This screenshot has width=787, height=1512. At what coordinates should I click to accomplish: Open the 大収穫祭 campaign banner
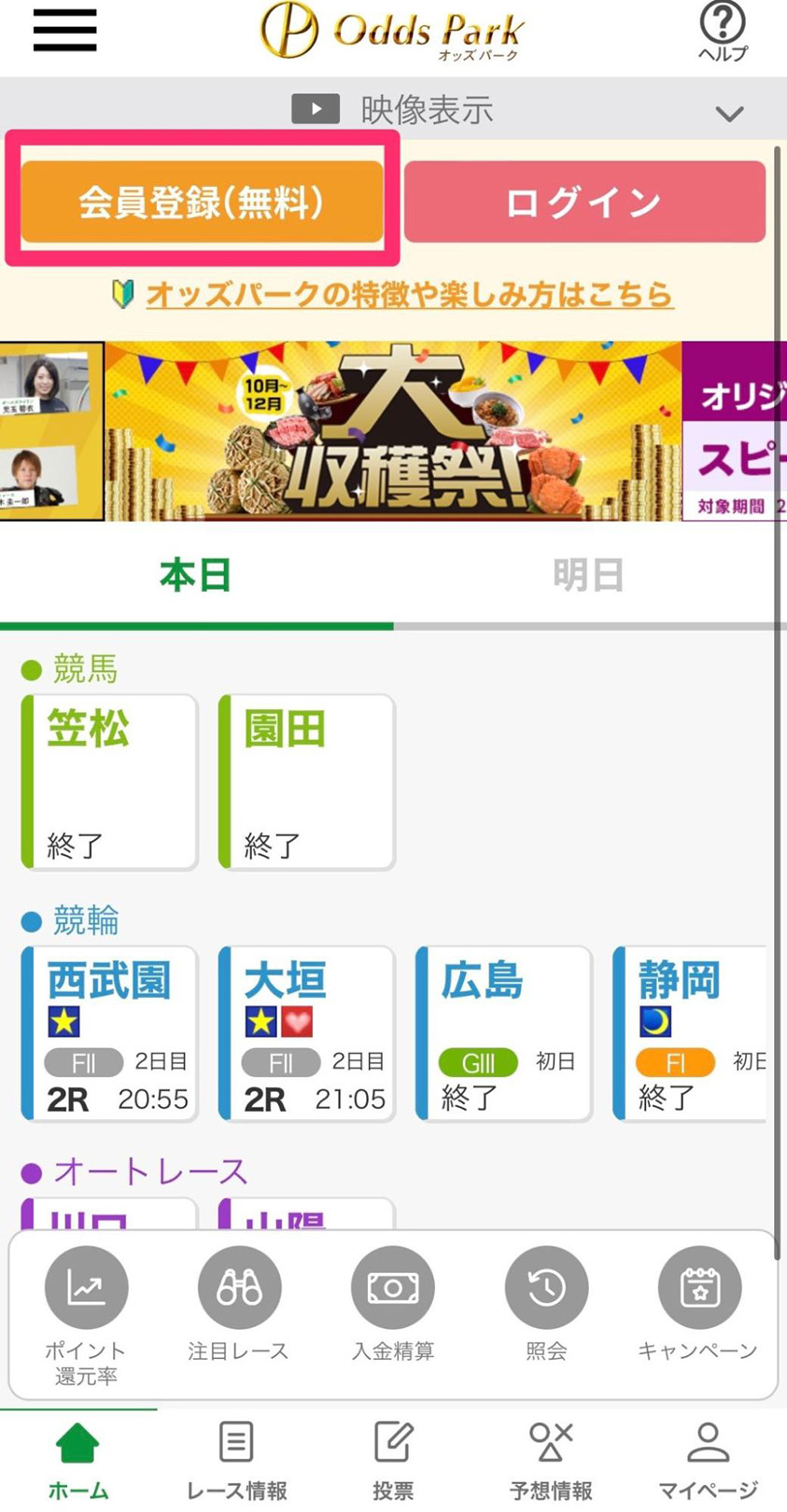tap(392, 431)
